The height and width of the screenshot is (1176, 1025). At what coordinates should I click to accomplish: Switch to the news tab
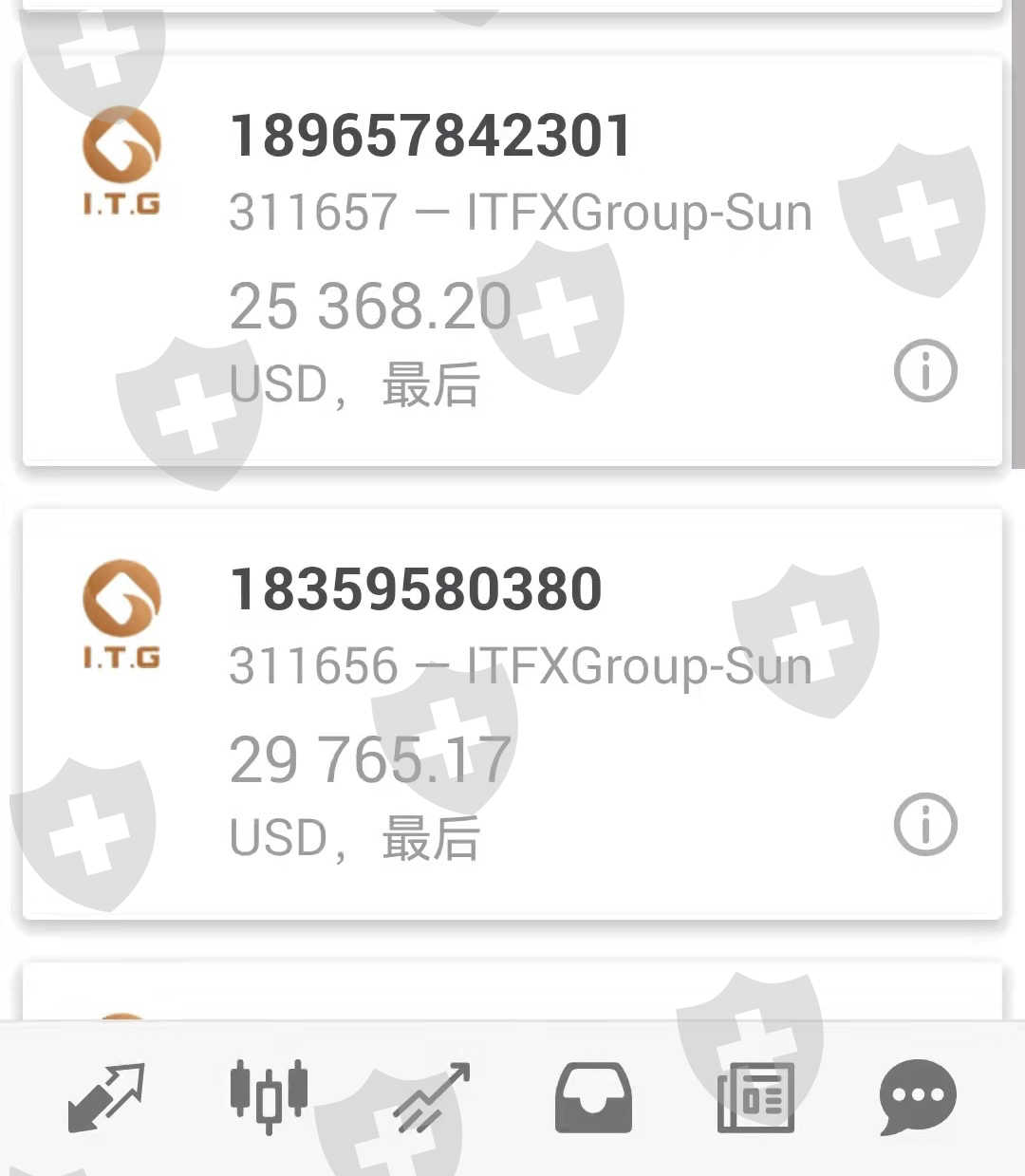pos(755,1097)
